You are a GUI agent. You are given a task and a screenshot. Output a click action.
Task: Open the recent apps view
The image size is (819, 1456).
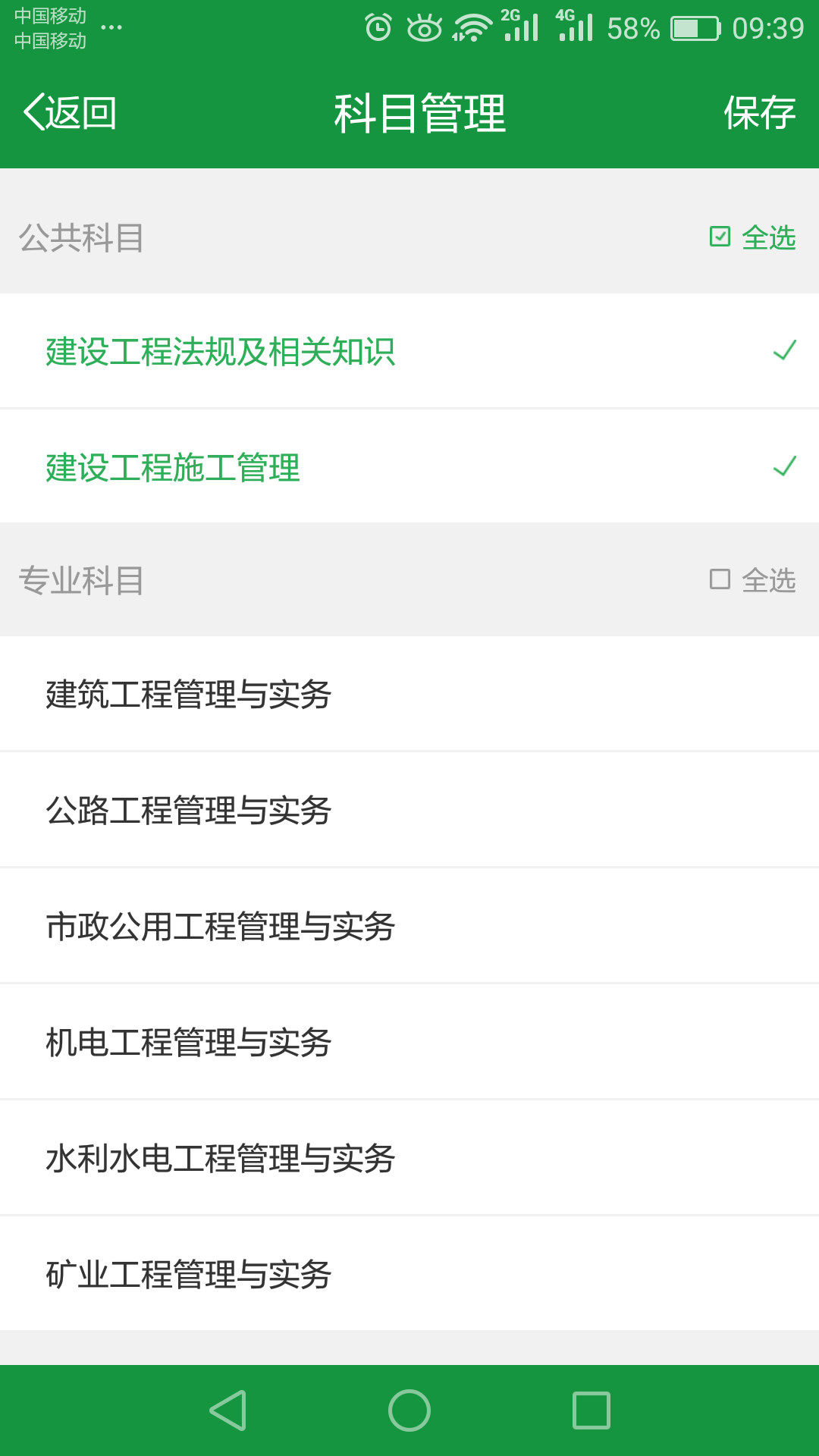pyautogui.click(x=591, y=1410)
